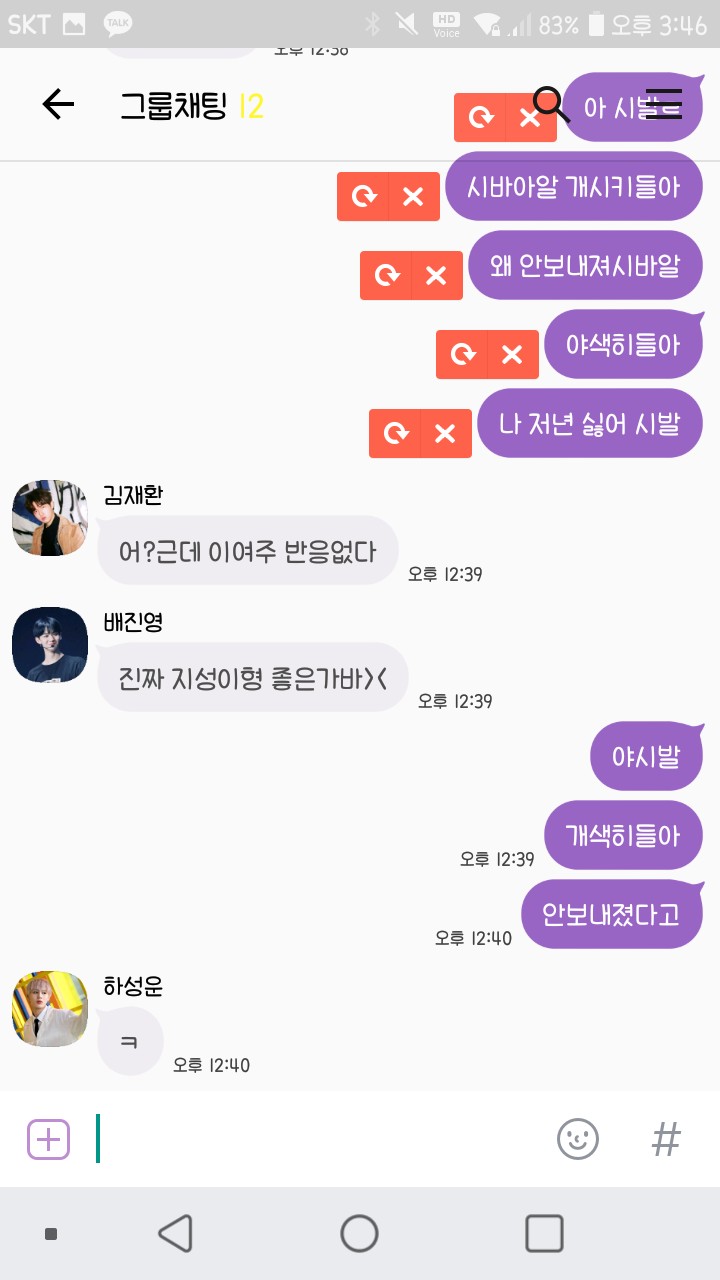The width and height of the screenshot is (720, 1280).
Task: Delete the failed '야색히들아' message
Action: click(512, 354)
